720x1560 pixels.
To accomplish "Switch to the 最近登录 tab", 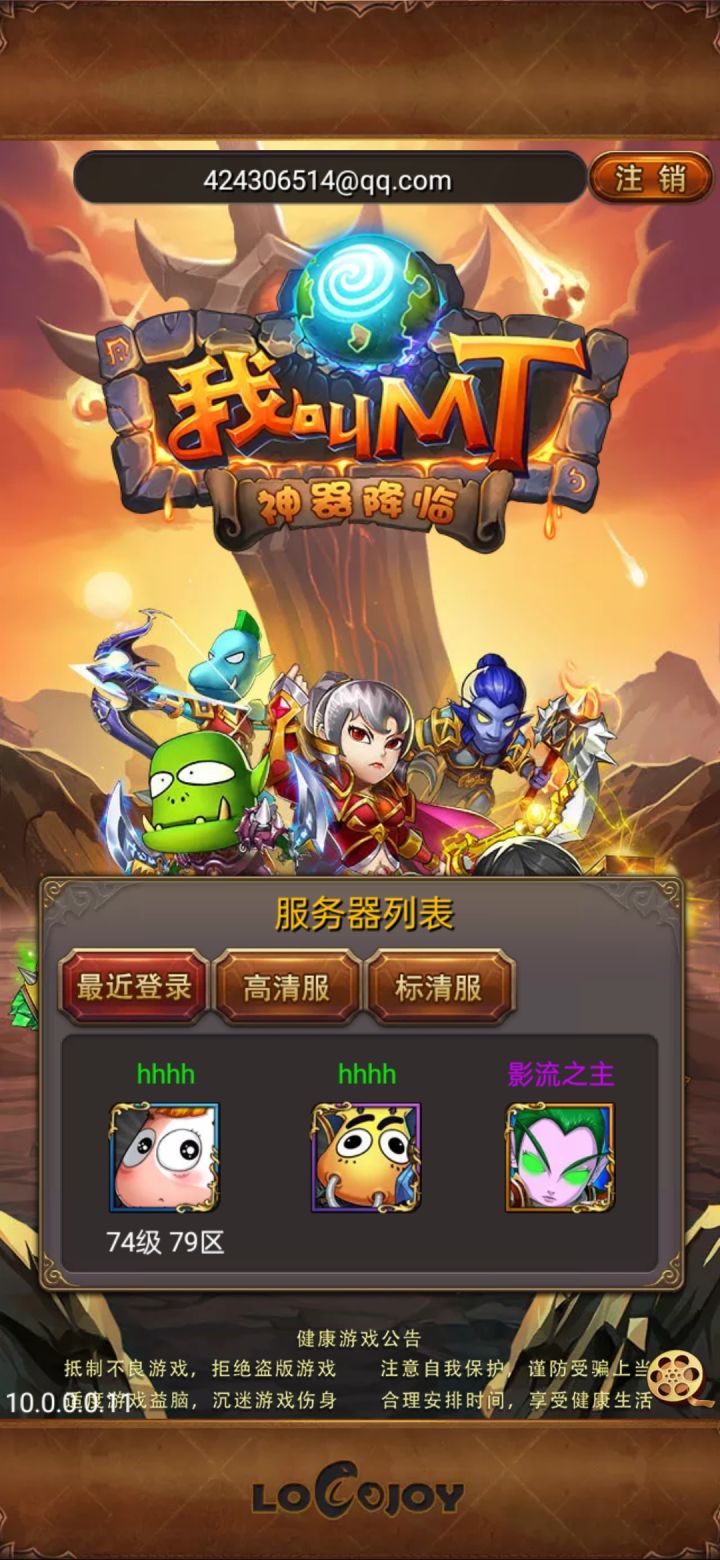I will [133, 989].
